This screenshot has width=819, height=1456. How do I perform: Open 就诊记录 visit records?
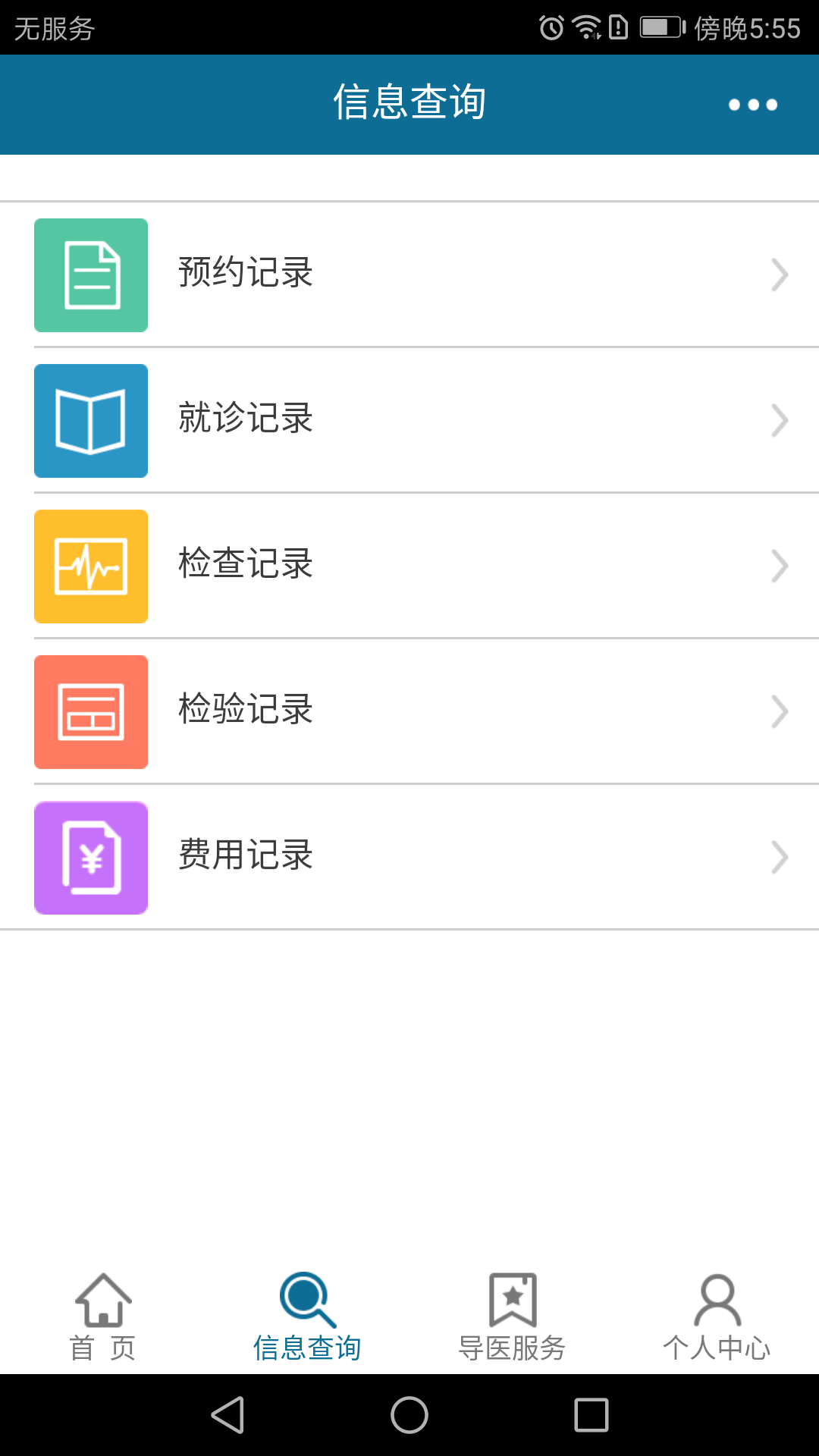point(409,420)
